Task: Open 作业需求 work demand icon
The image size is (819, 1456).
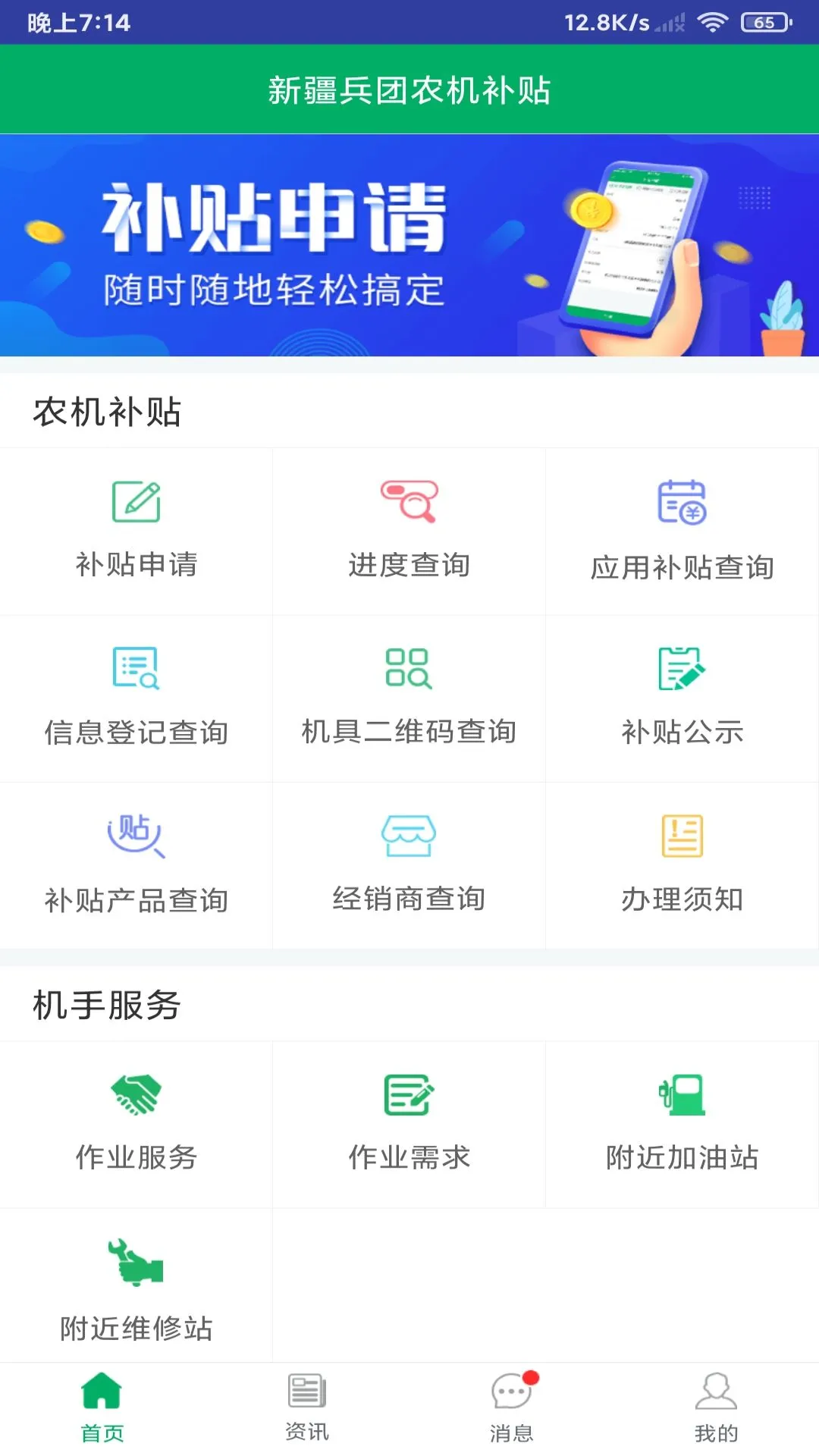Action: 409,1122
